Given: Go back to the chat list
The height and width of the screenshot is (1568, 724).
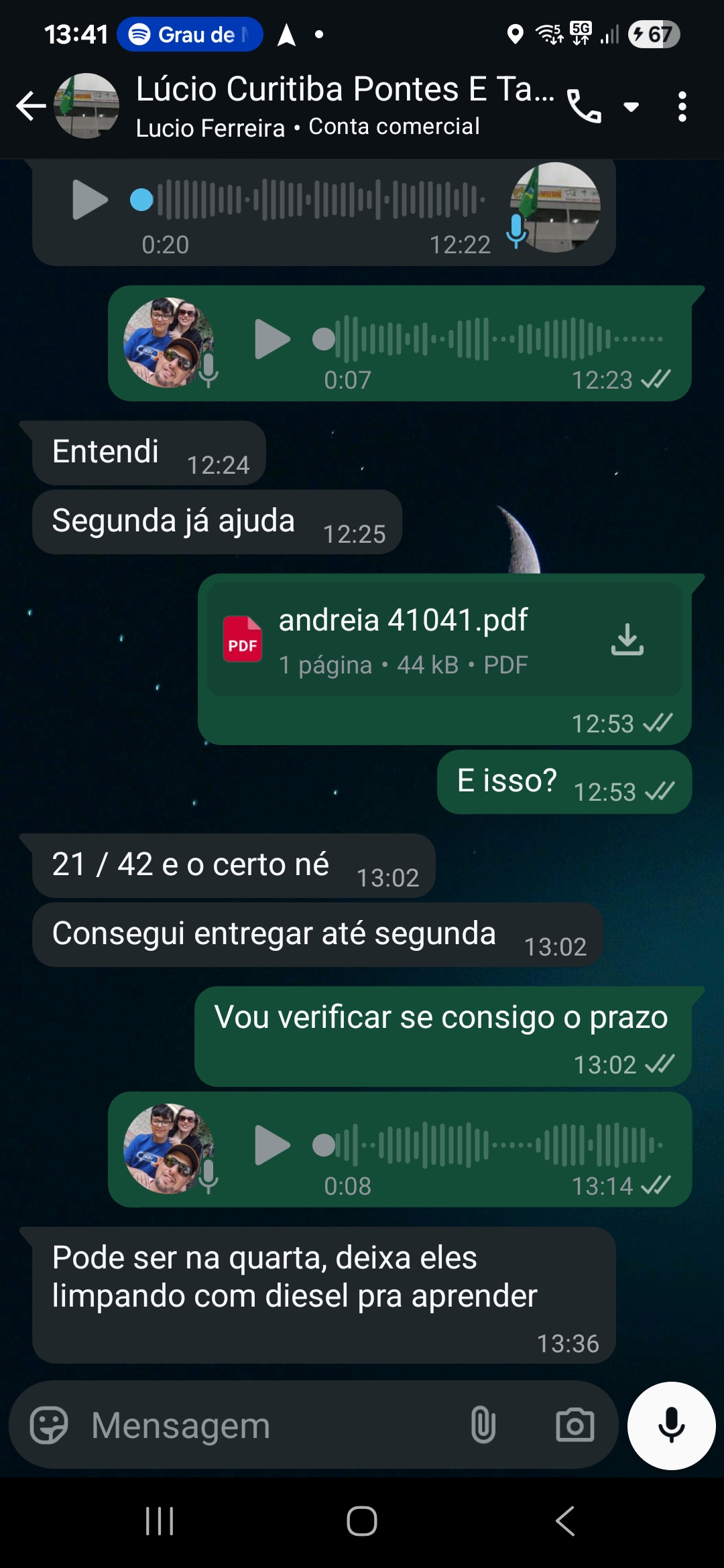Looking at the screenshot, I should tap(31, 106).
